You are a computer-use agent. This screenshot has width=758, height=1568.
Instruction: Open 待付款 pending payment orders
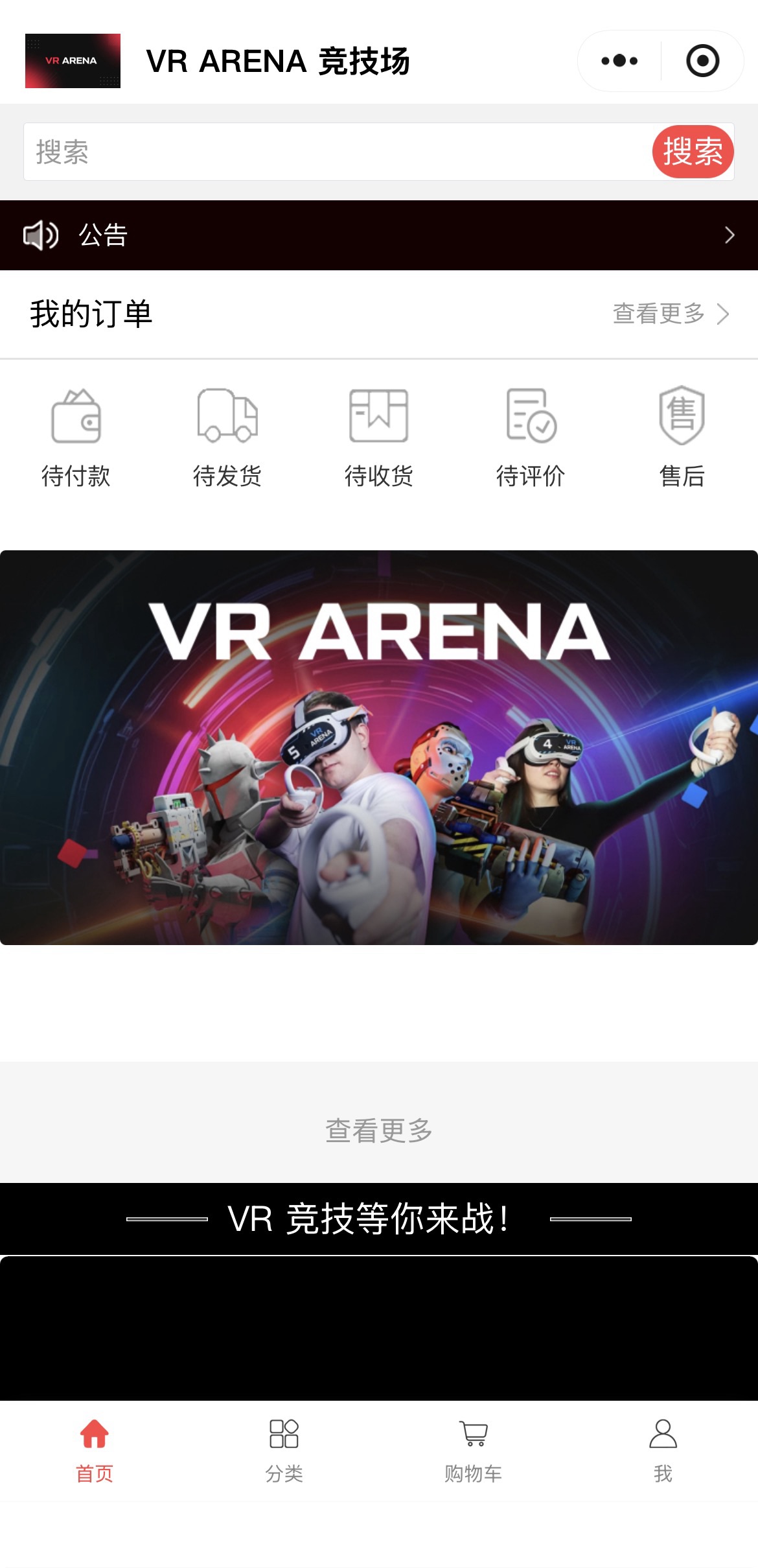click(76, 438)
